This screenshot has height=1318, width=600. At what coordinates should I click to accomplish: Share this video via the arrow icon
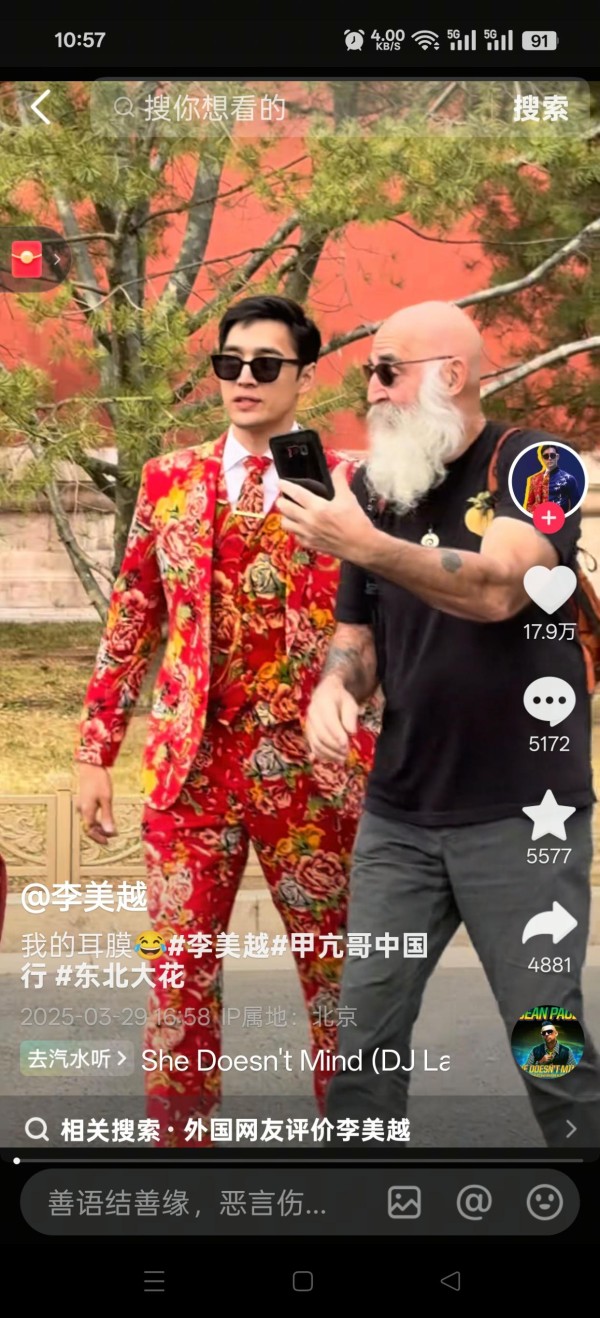pyautogui.click(x=549, y=925)
